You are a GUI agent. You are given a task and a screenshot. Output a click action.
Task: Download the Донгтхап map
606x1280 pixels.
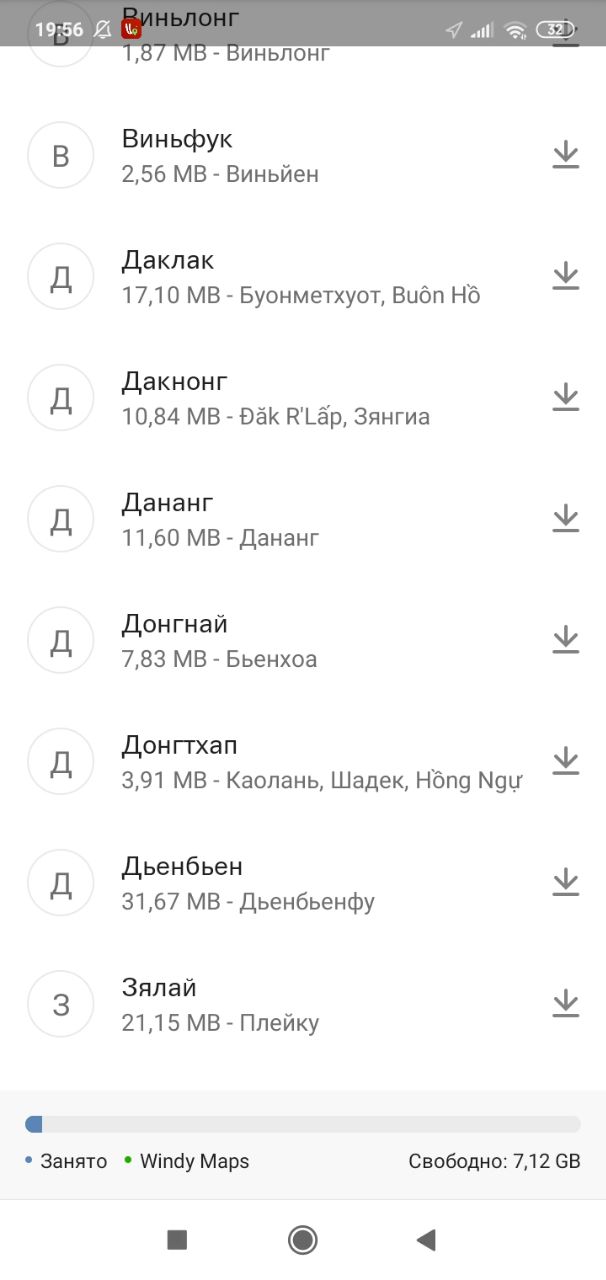pyautogui.click(x=566, y=759)
